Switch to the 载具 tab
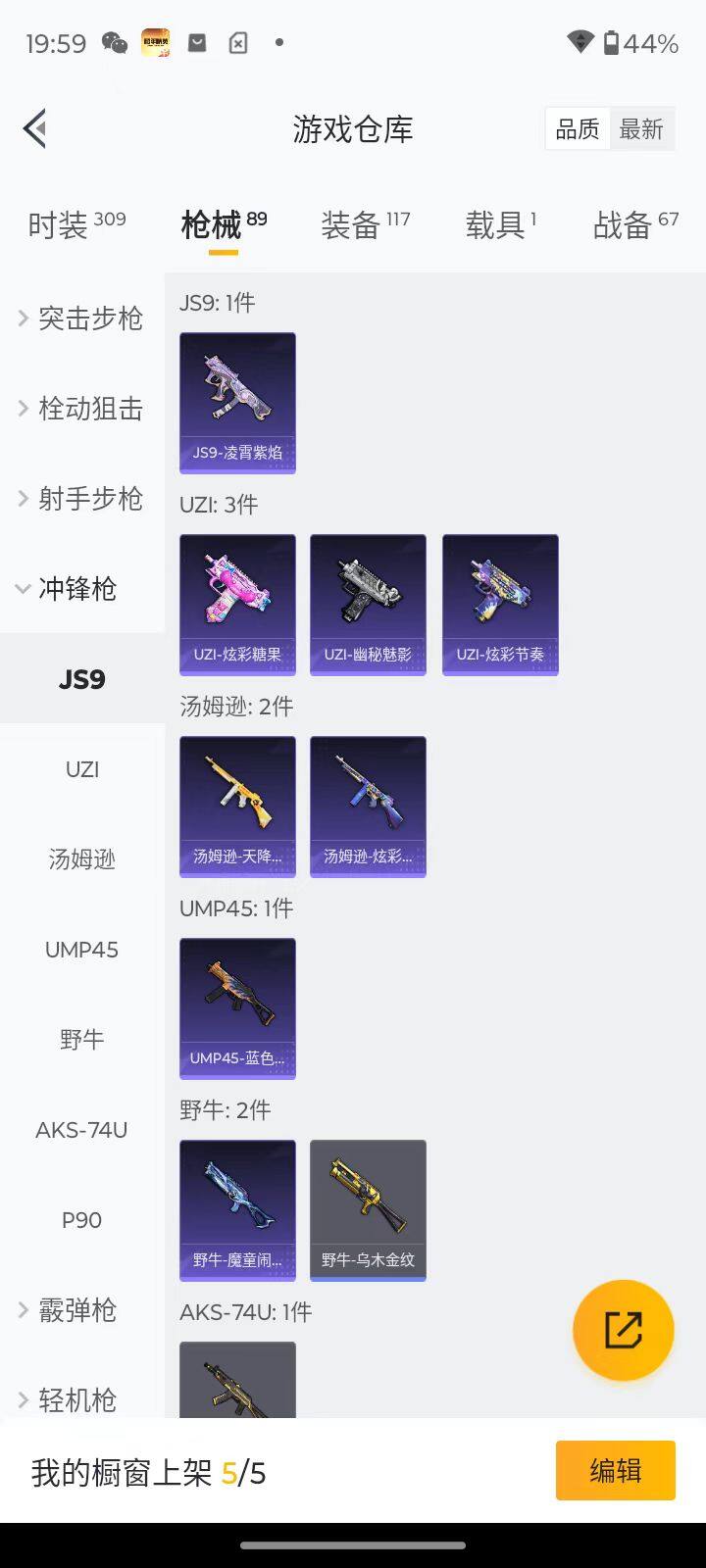Image resolution: width=706 pixels, height=1568 pixels. [x=500, y=224]
